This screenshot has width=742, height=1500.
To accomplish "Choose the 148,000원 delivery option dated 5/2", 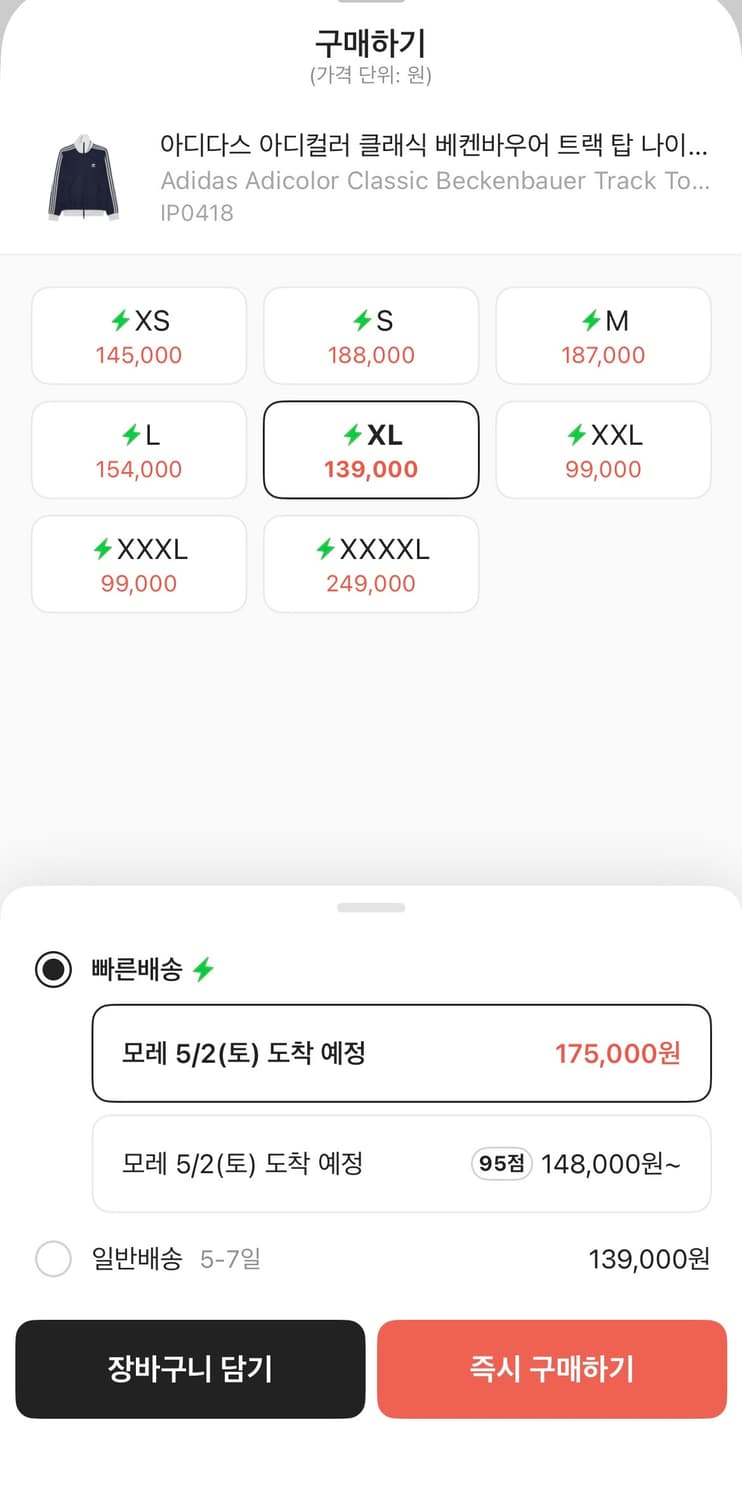I will 400,1164.
